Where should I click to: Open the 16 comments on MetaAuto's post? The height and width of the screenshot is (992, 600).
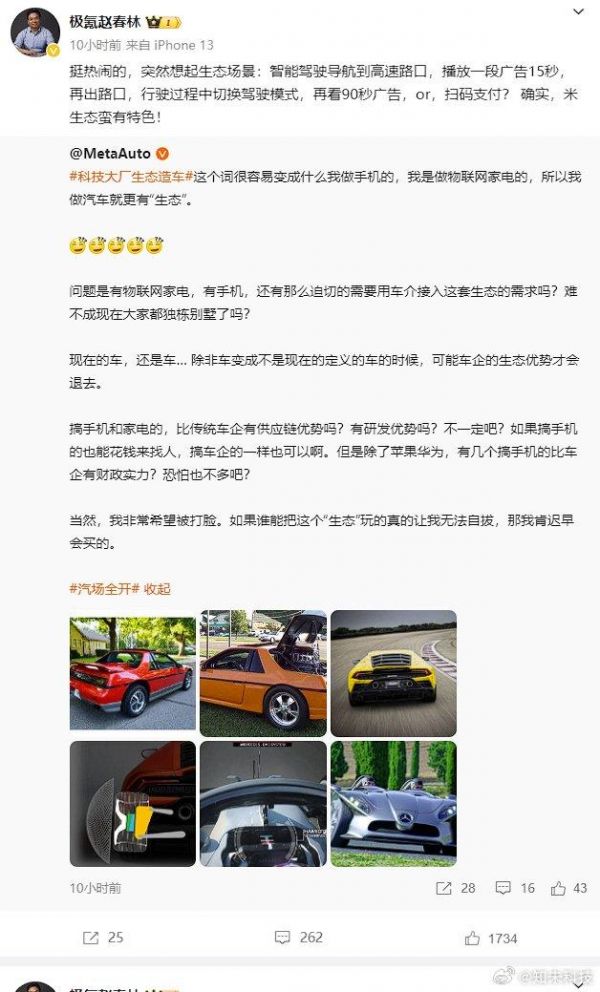point(517,887)
